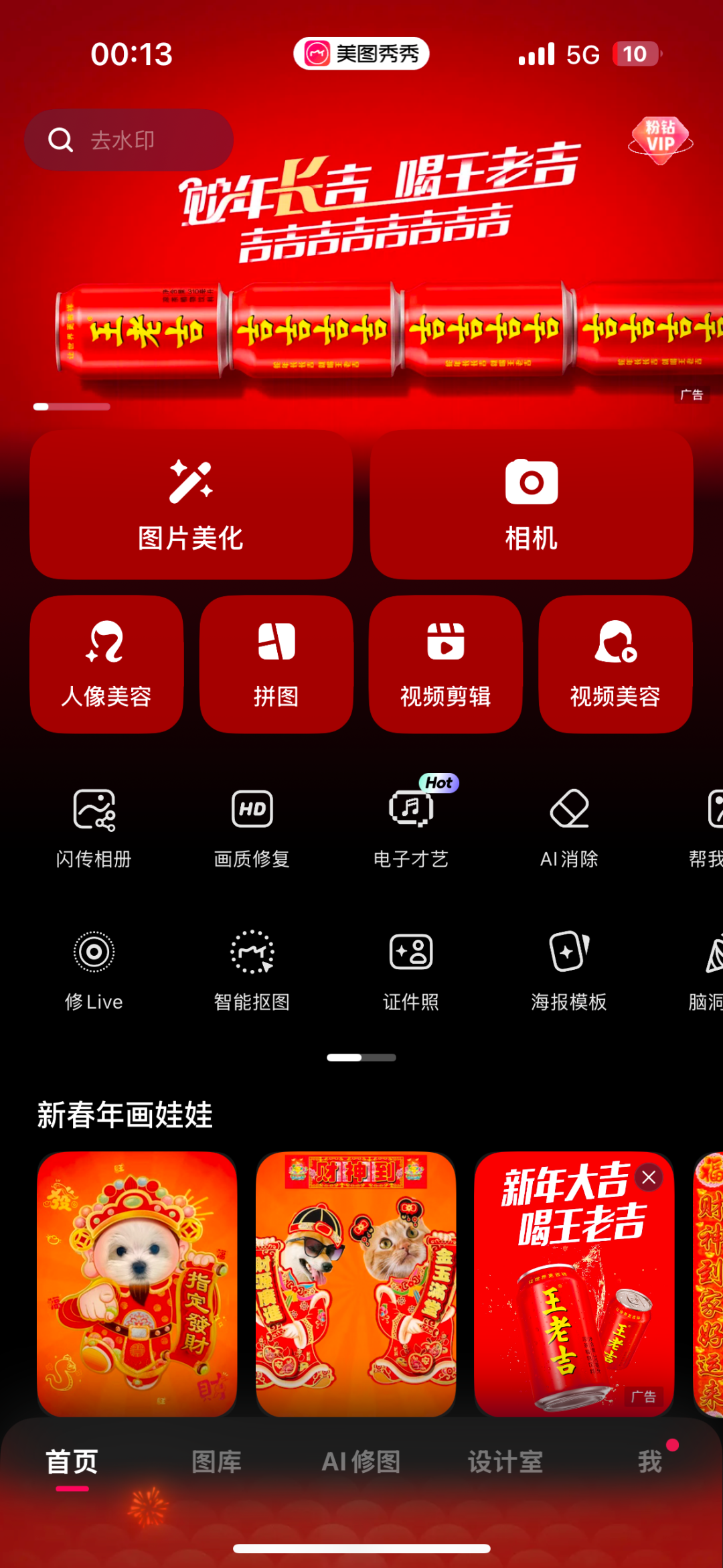The image size is (723, 1568).
Task: Open 图片美化 photo editing
Action: tap(191, 506)
